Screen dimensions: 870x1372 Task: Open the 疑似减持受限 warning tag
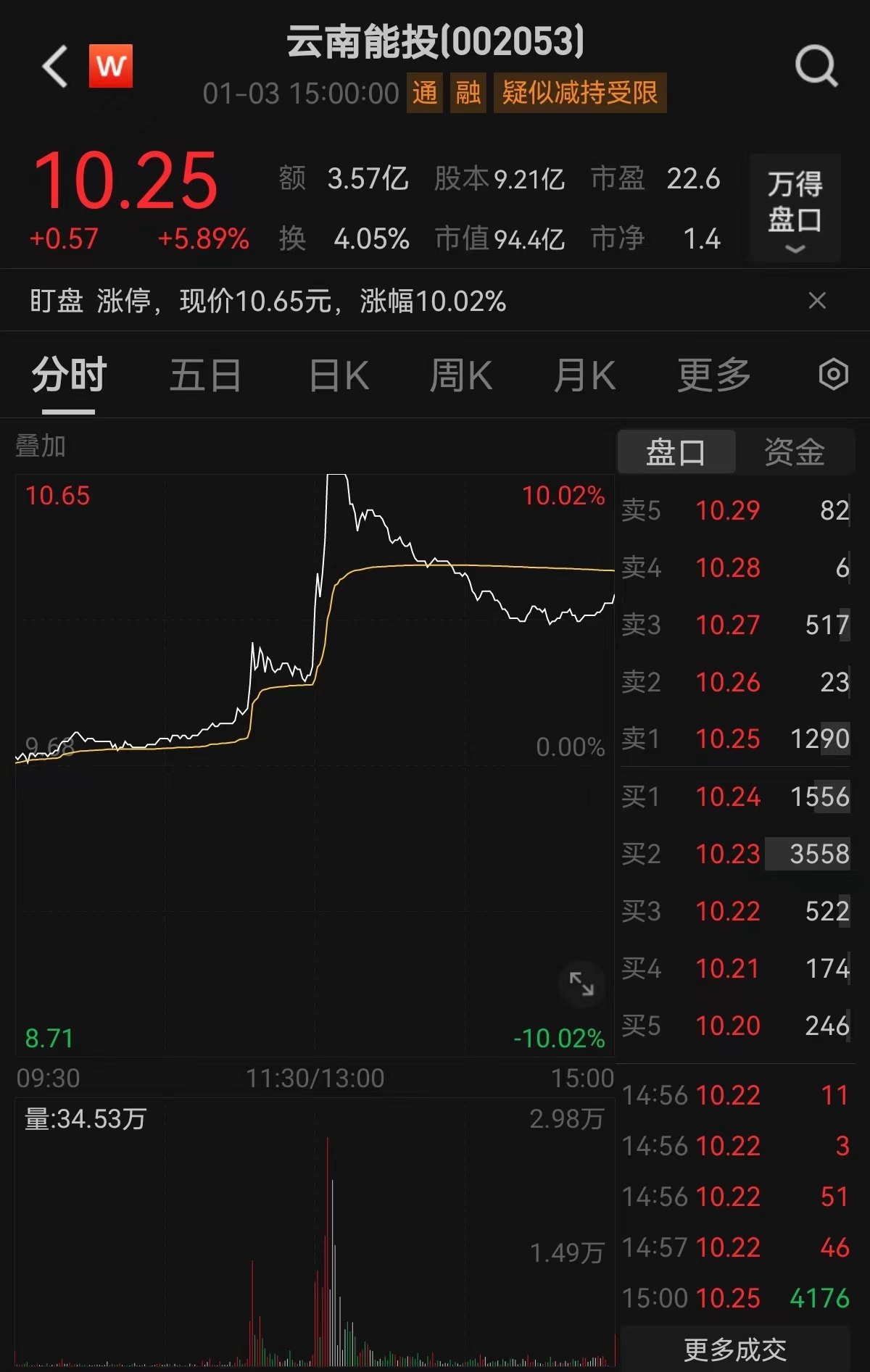tap(579, 93)
